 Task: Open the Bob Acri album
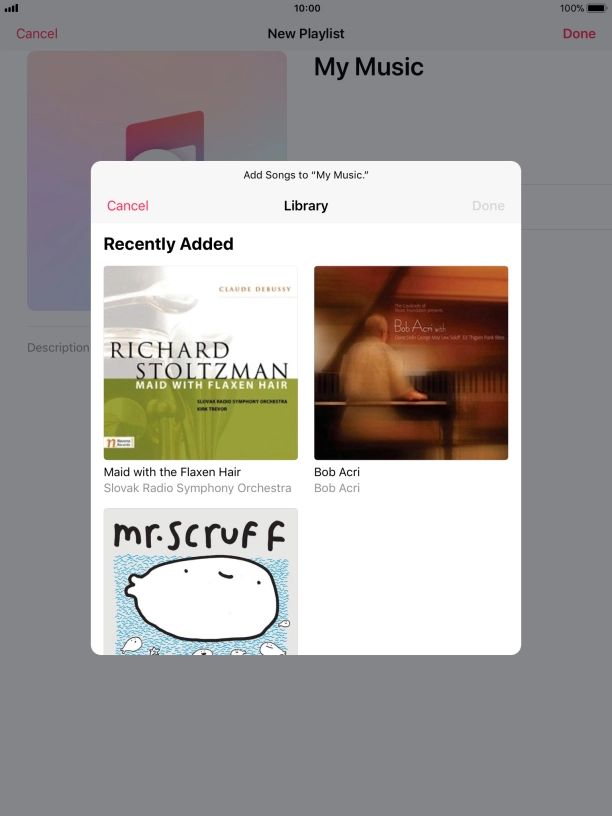411,363
